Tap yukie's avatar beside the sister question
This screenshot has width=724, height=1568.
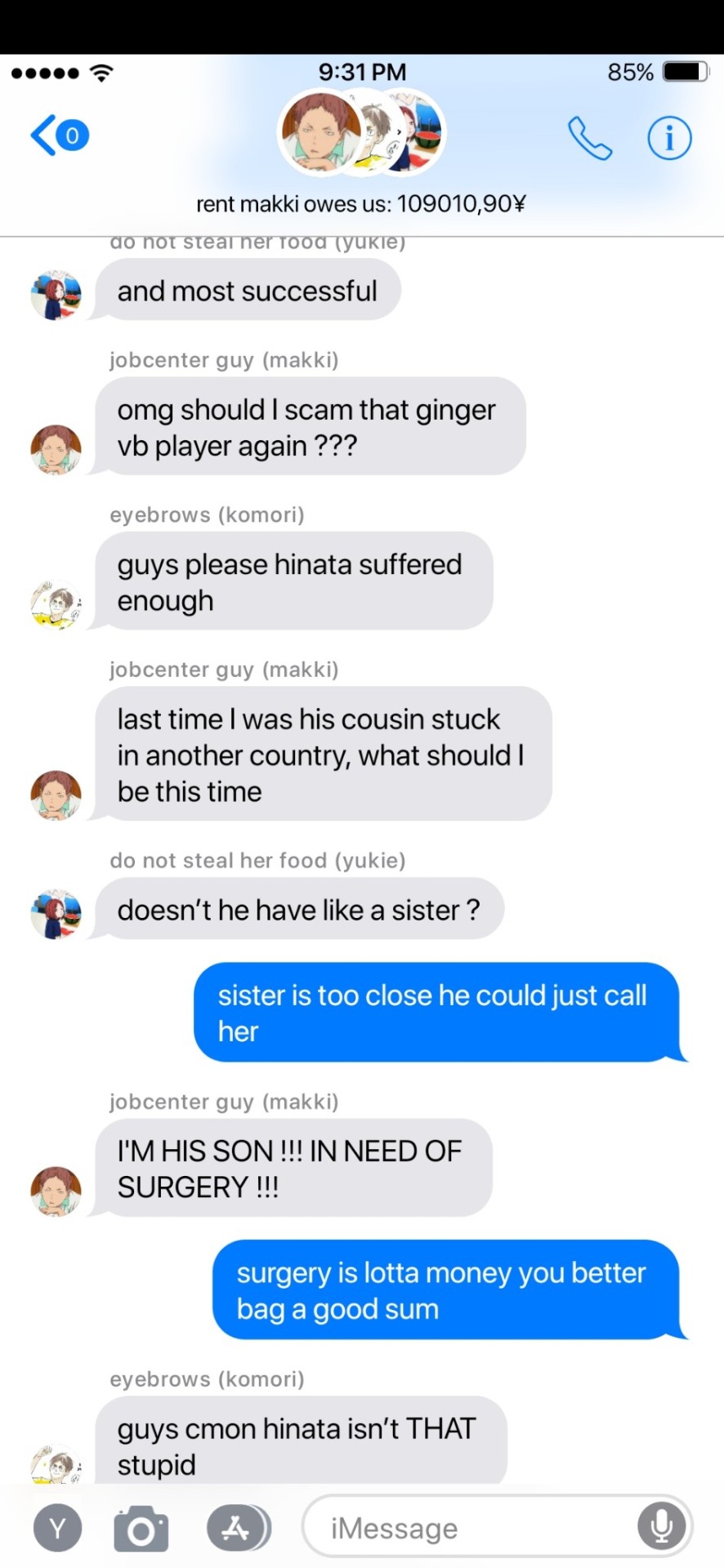56,913
